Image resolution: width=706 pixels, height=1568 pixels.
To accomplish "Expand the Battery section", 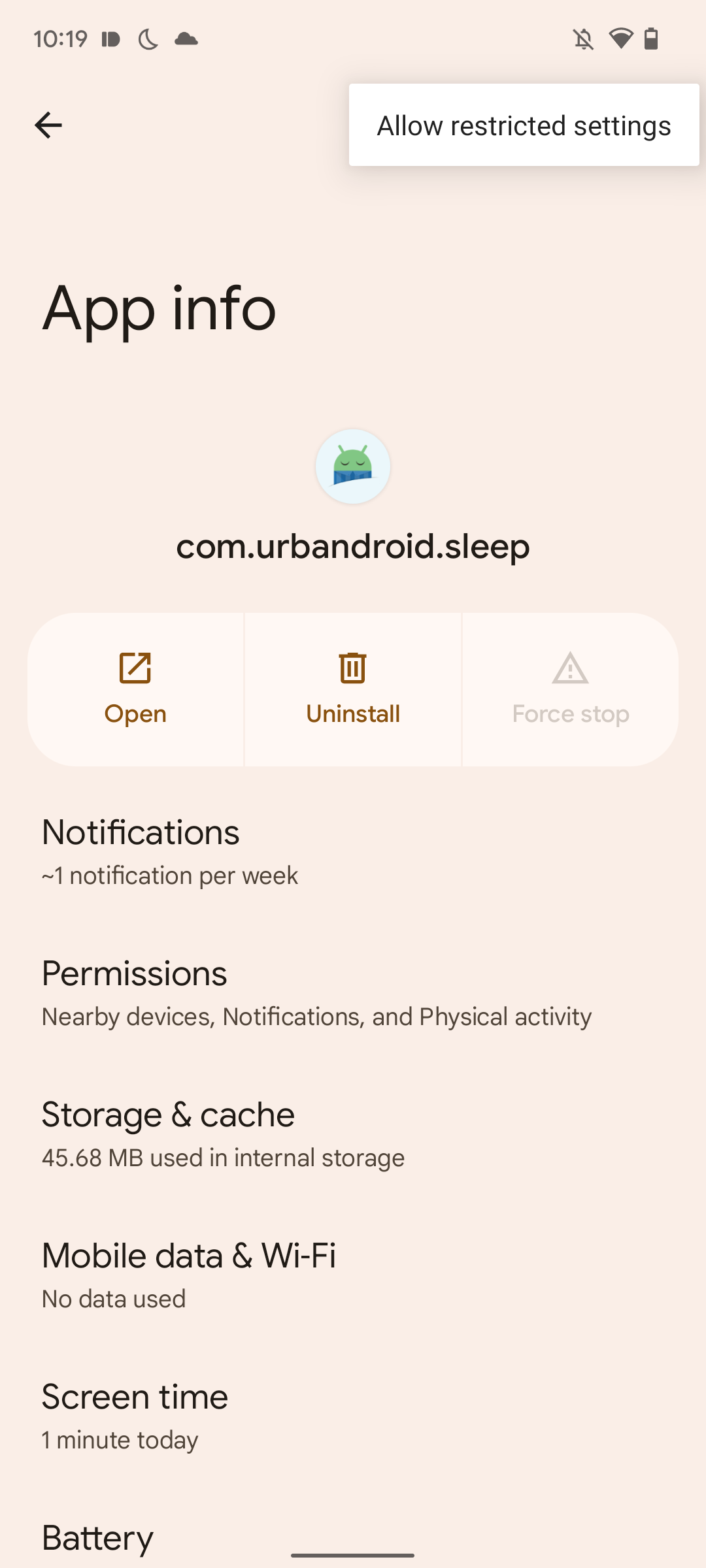I will click(x=97, y=1537).
